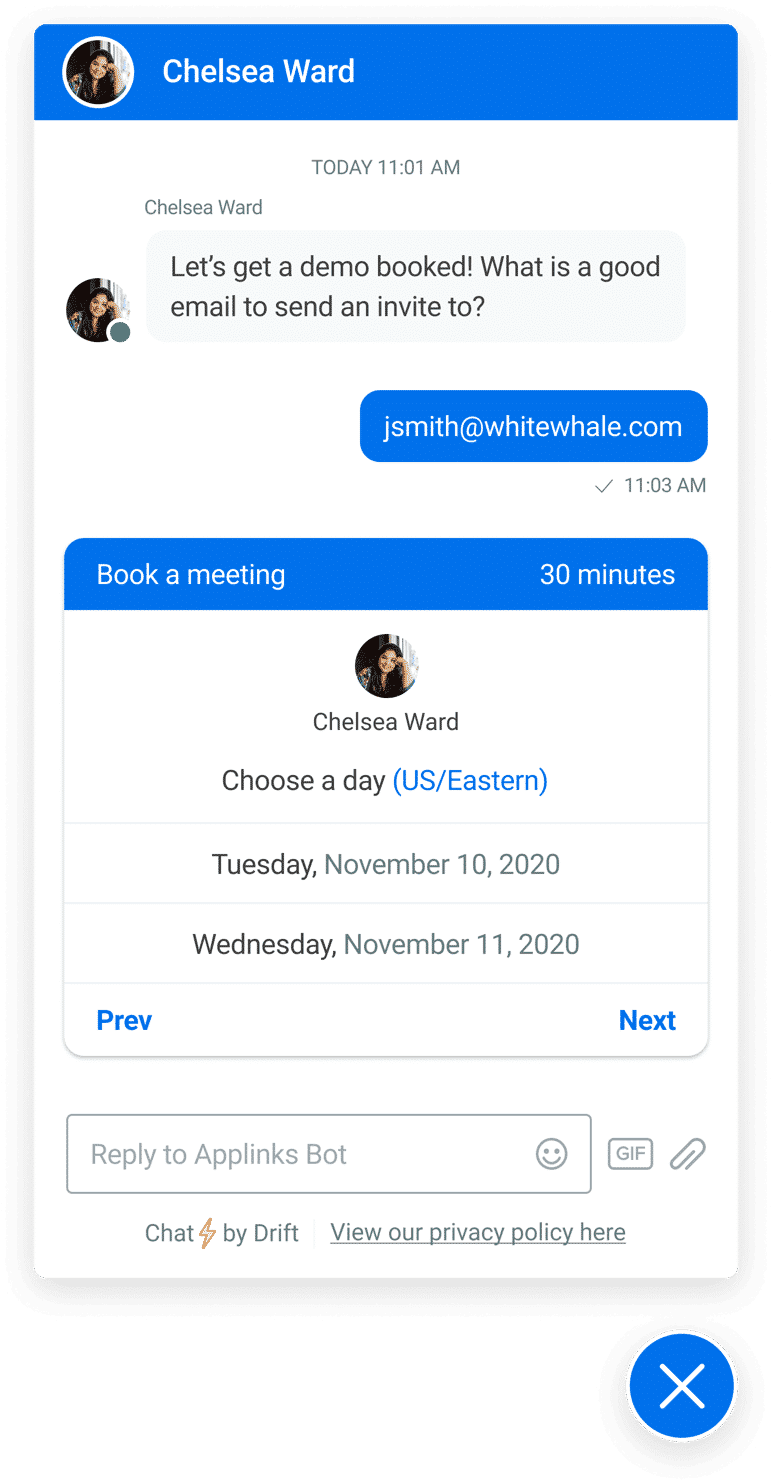Screen dimensions: 772x1484
Task: Open the emoji picker
Action: point(551,1154)
